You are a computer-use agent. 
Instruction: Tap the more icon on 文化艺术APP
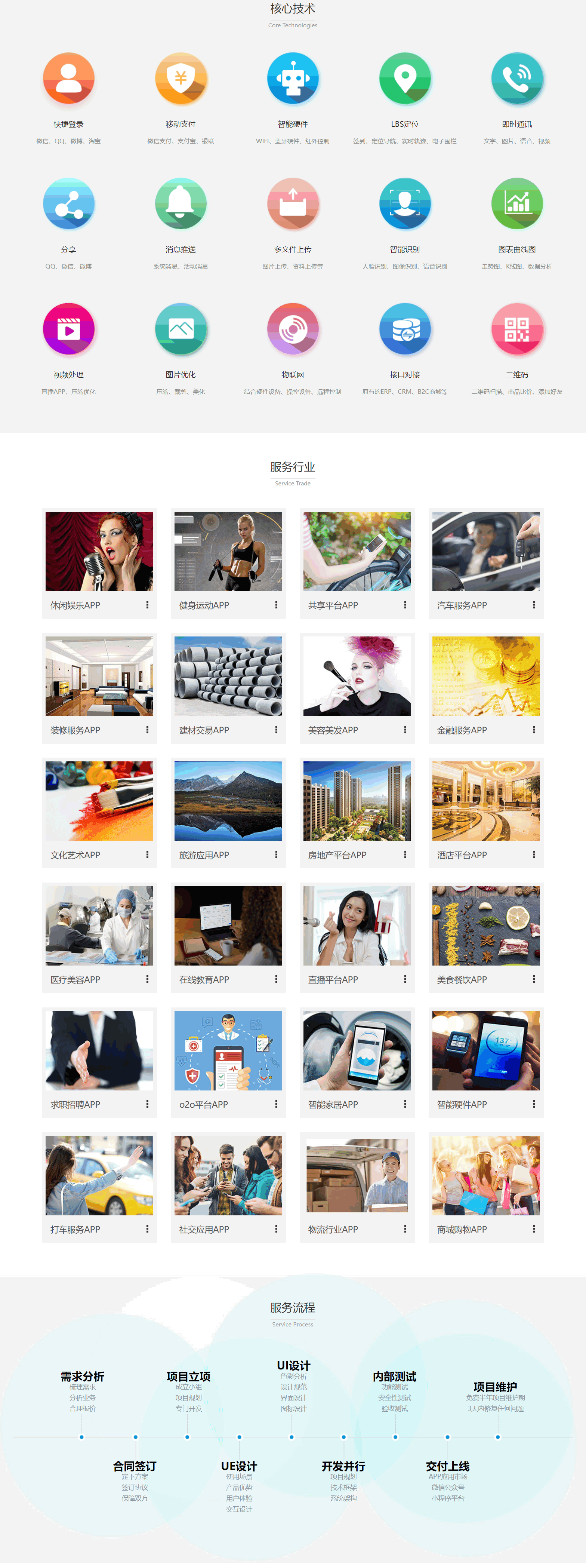tap(147, 854)
